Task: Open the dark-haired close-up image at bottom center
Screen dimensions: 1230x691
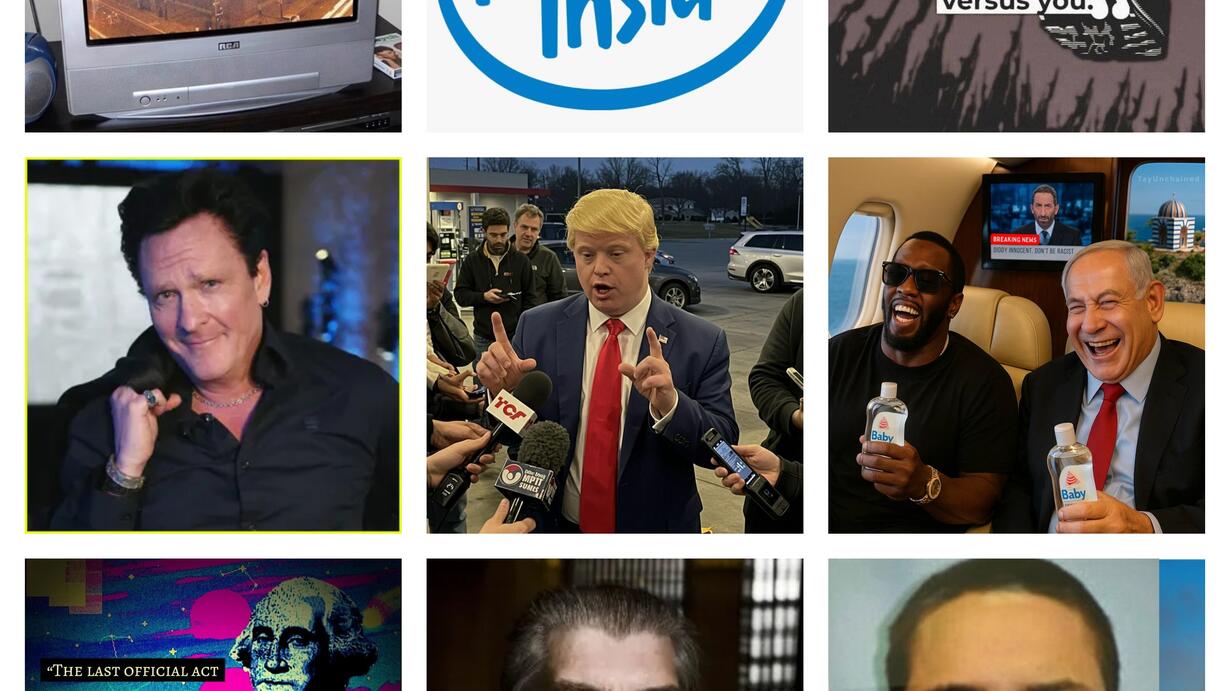Action: tap(615, 625)
